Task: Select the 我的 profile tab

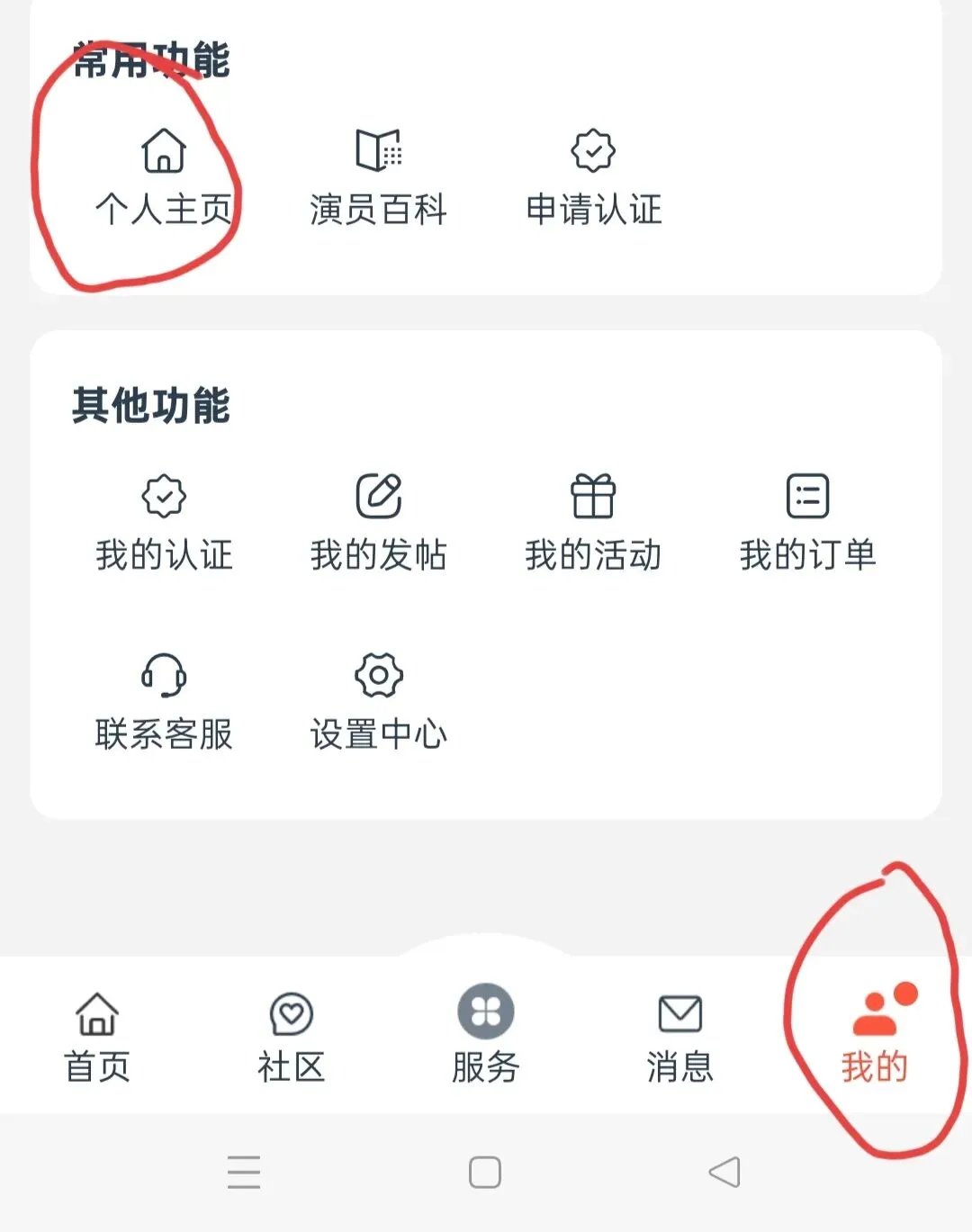Action: coord(874,1035)
